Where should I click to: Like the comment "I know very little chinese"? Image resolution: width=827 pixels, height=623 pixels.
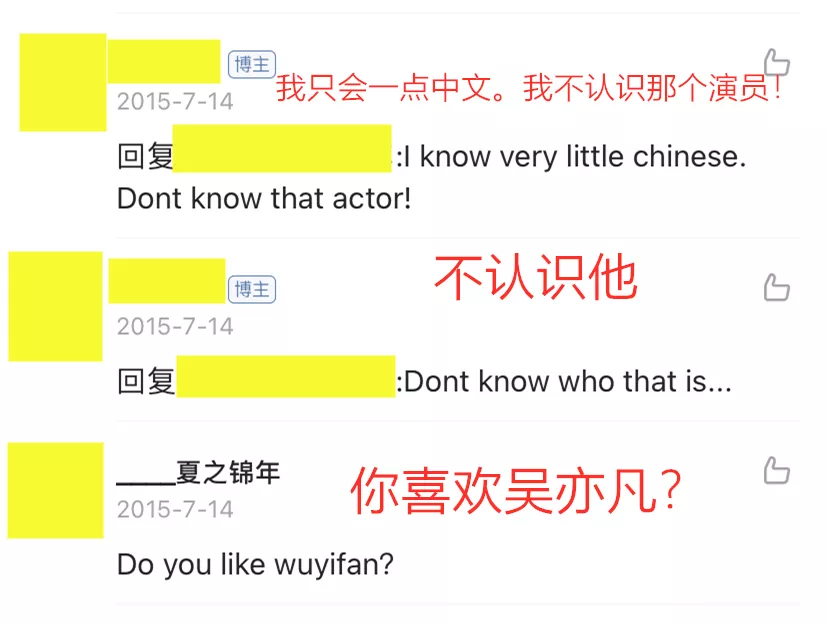pyautogui.click(x=776, y=64)
